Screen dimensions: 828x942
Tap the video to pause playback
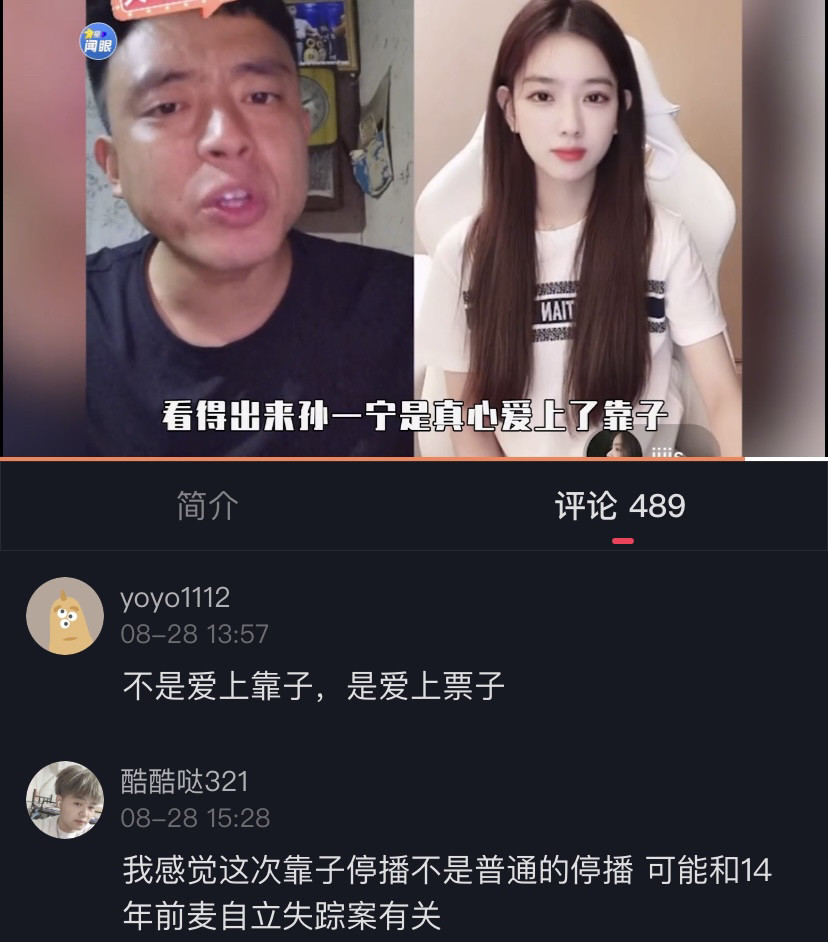[x=414, y=230]
